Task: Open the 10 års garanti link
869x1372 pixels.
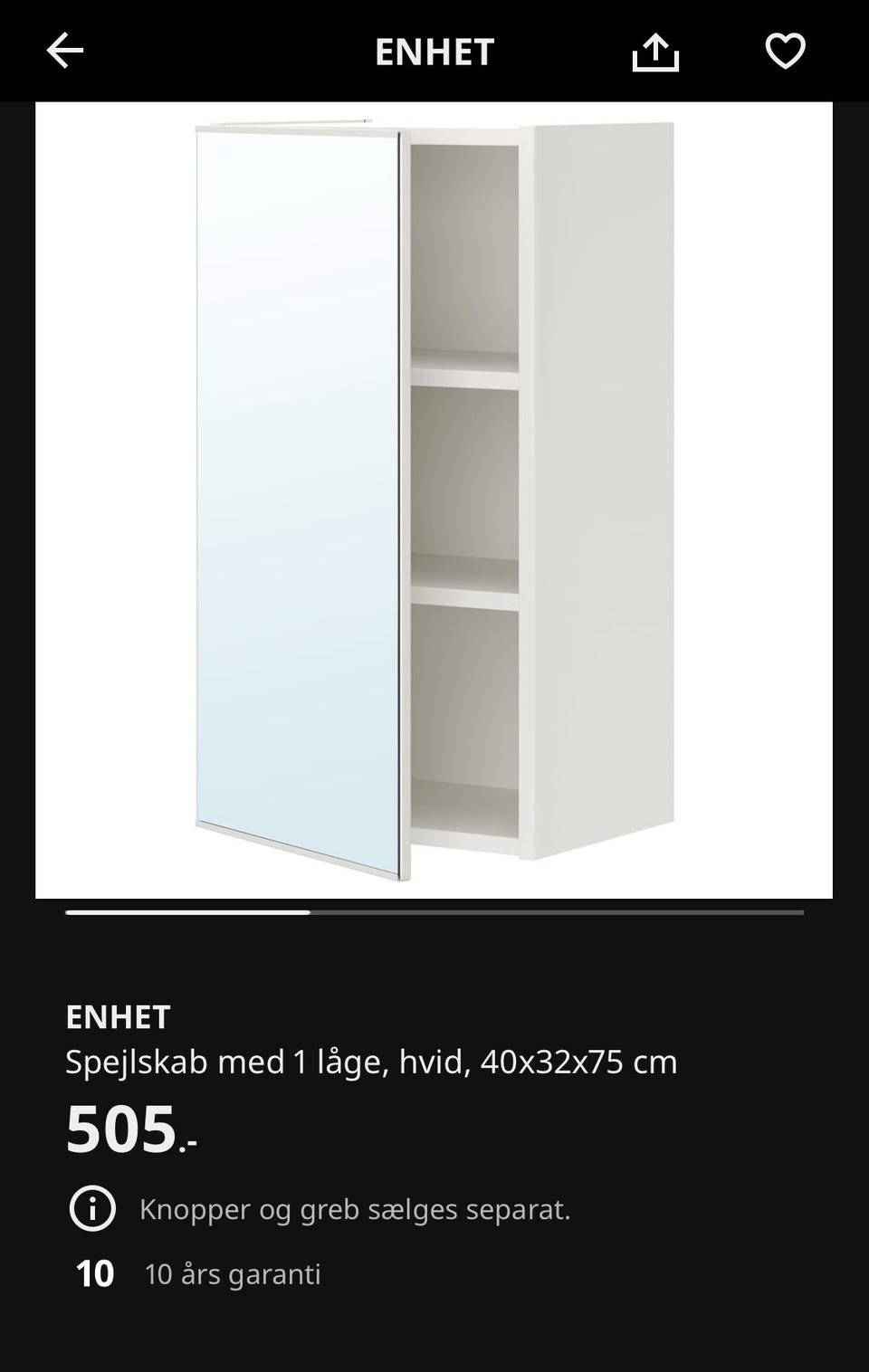Action: coord(234,1274)
